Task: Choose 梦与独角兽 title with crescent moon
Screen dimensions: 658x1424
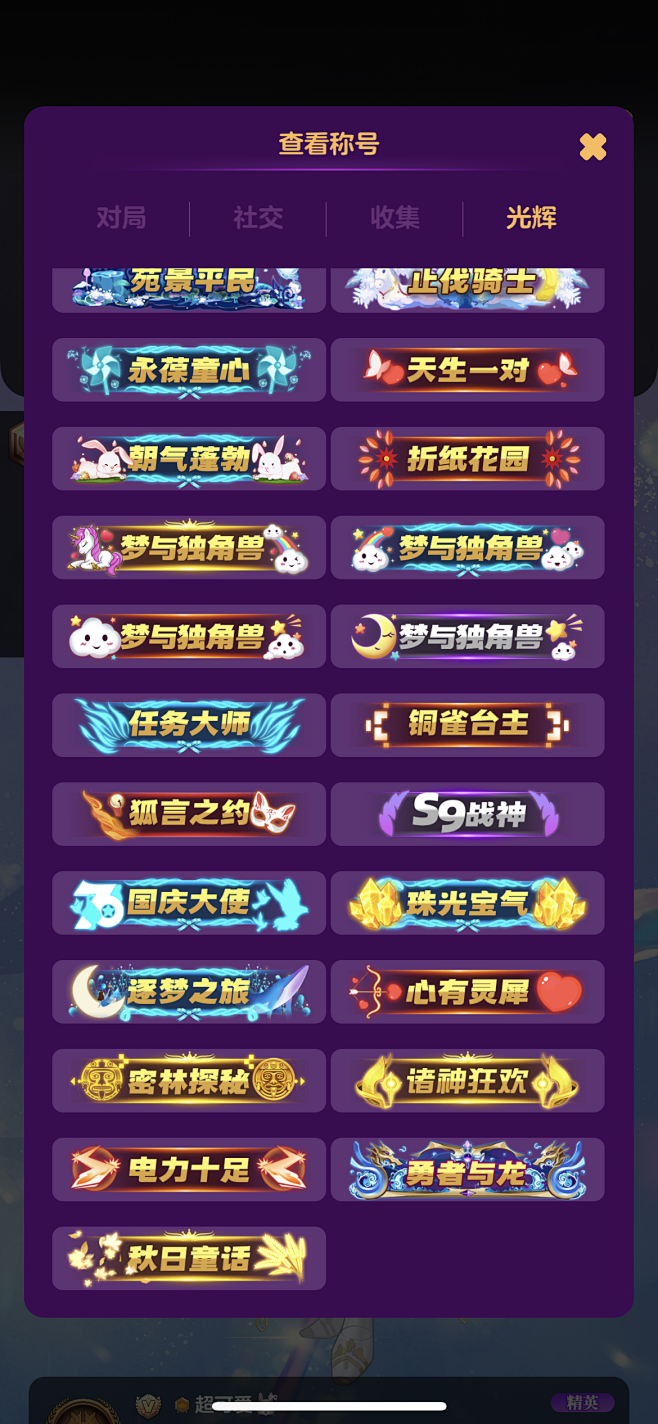Action: click(x=468, y=637)
